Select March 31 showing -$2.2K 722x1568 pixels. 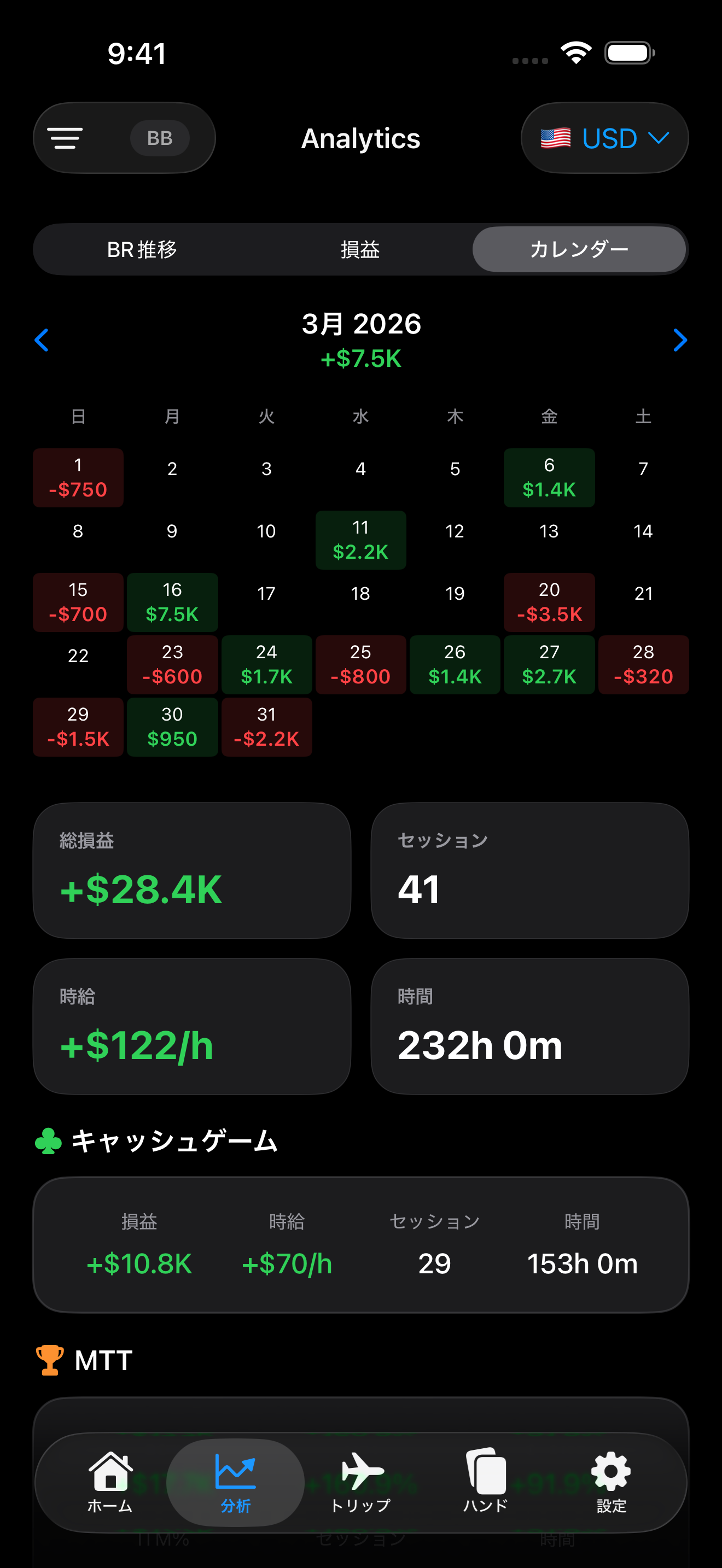[266, 727]
